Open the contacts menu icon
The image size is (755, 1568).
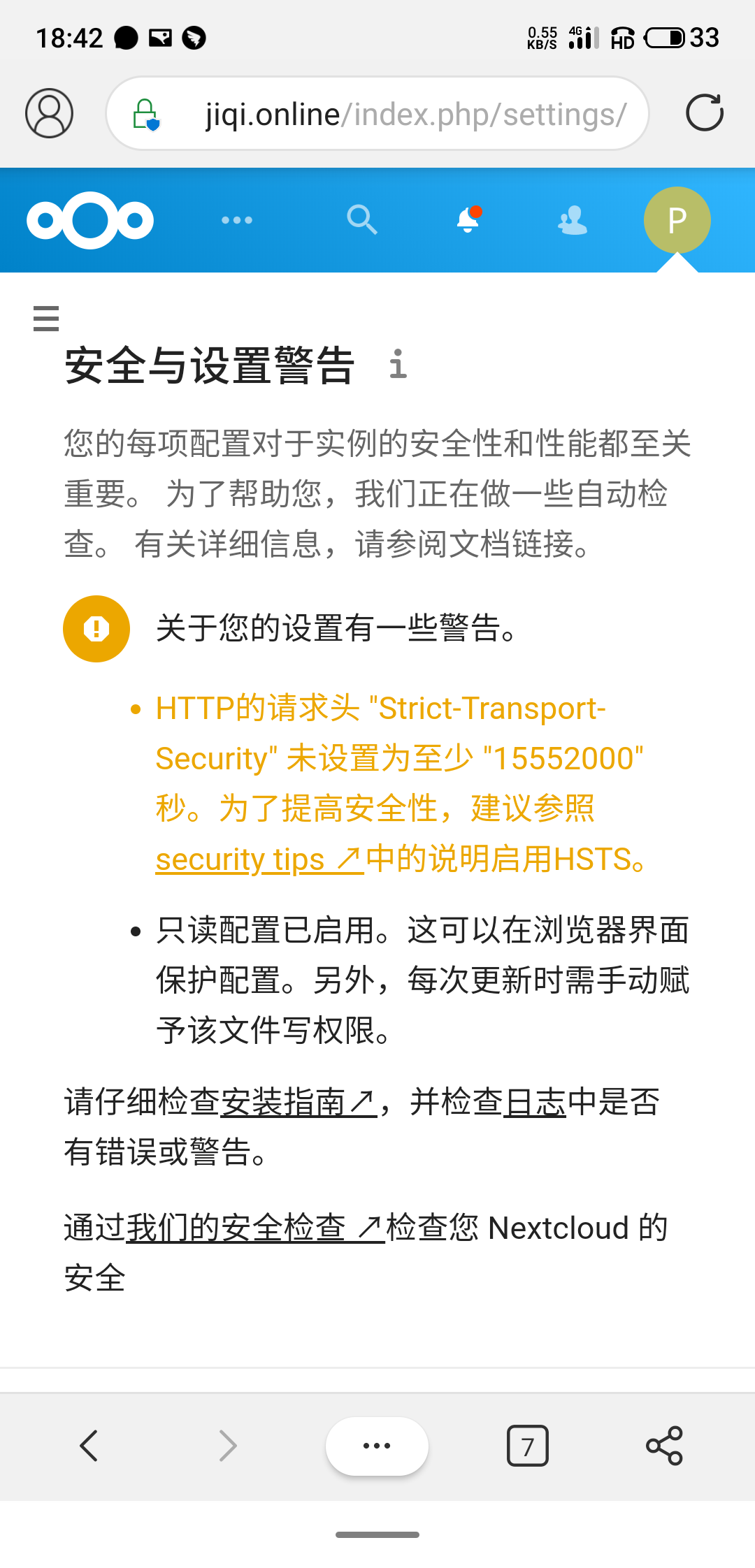click(573, 220)
